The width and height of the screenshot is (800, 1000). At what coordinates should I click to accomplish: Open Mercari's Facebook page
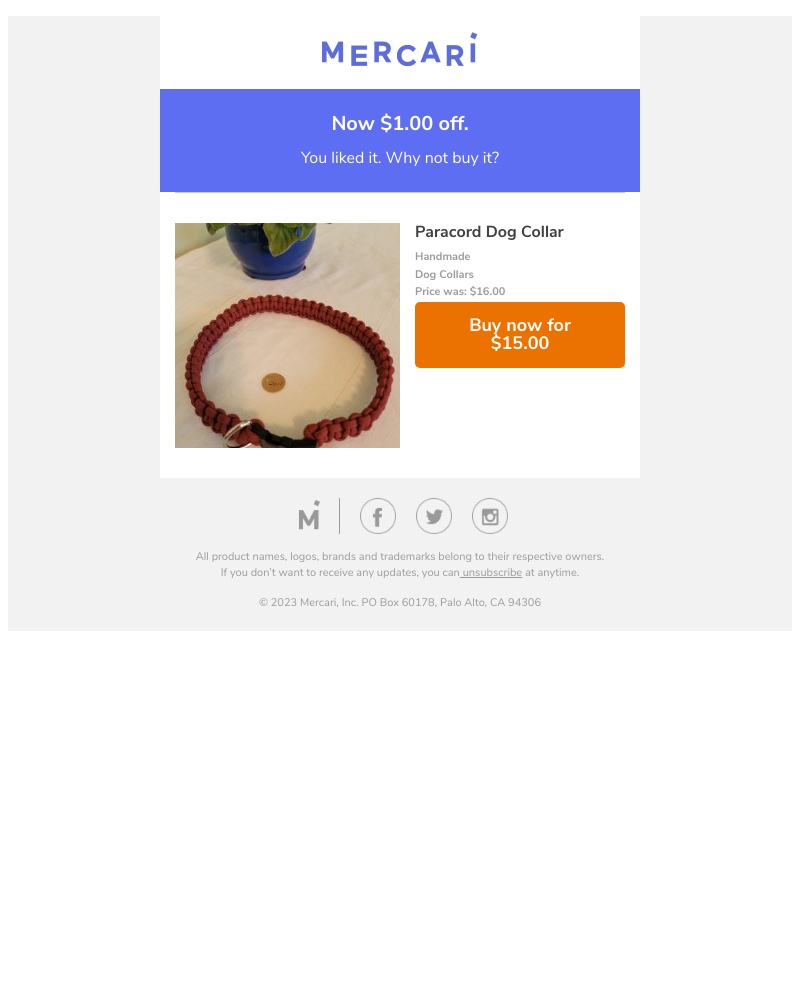coord(378,516)
